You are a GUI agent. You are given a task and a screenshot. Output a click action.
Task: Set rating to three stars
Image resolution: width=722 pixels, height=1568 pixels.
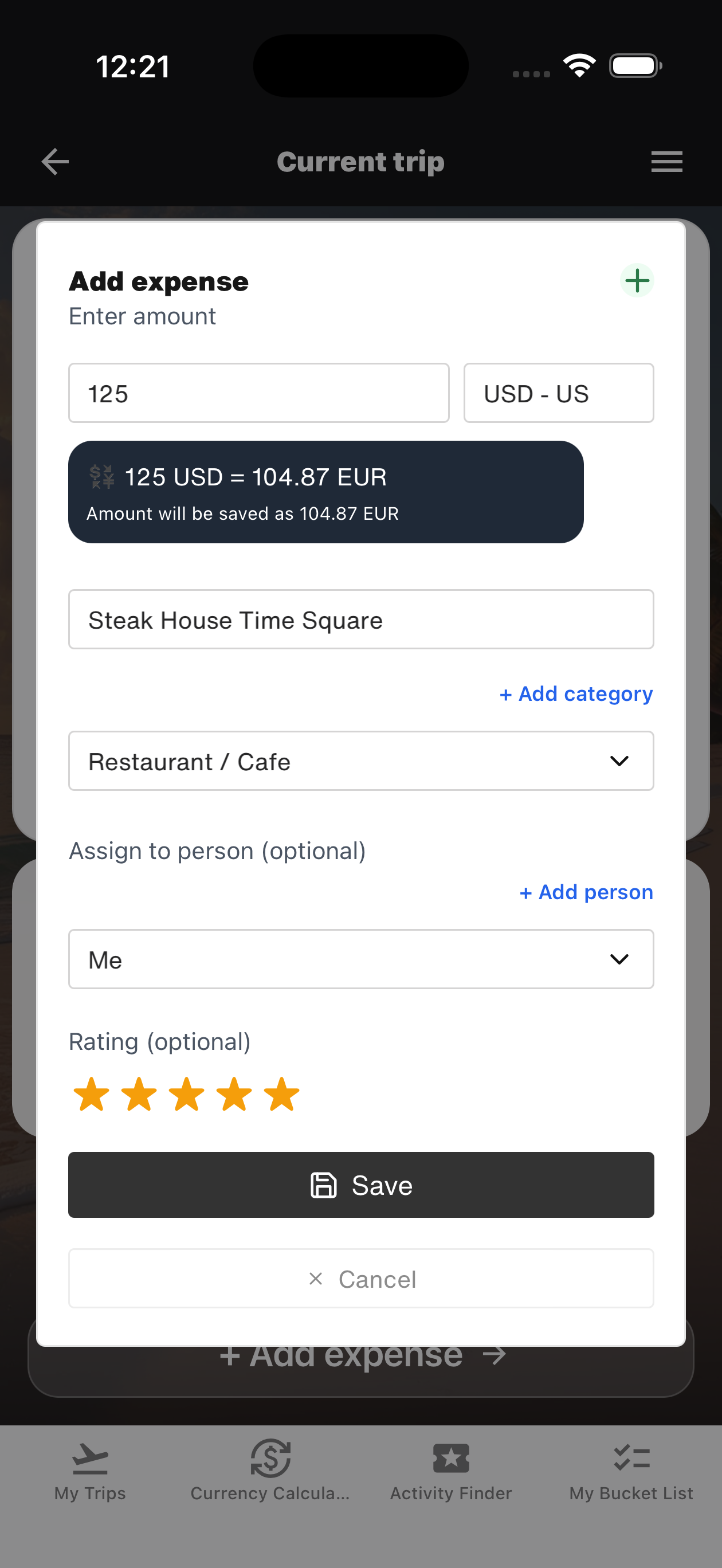[x=186, y=1095]
